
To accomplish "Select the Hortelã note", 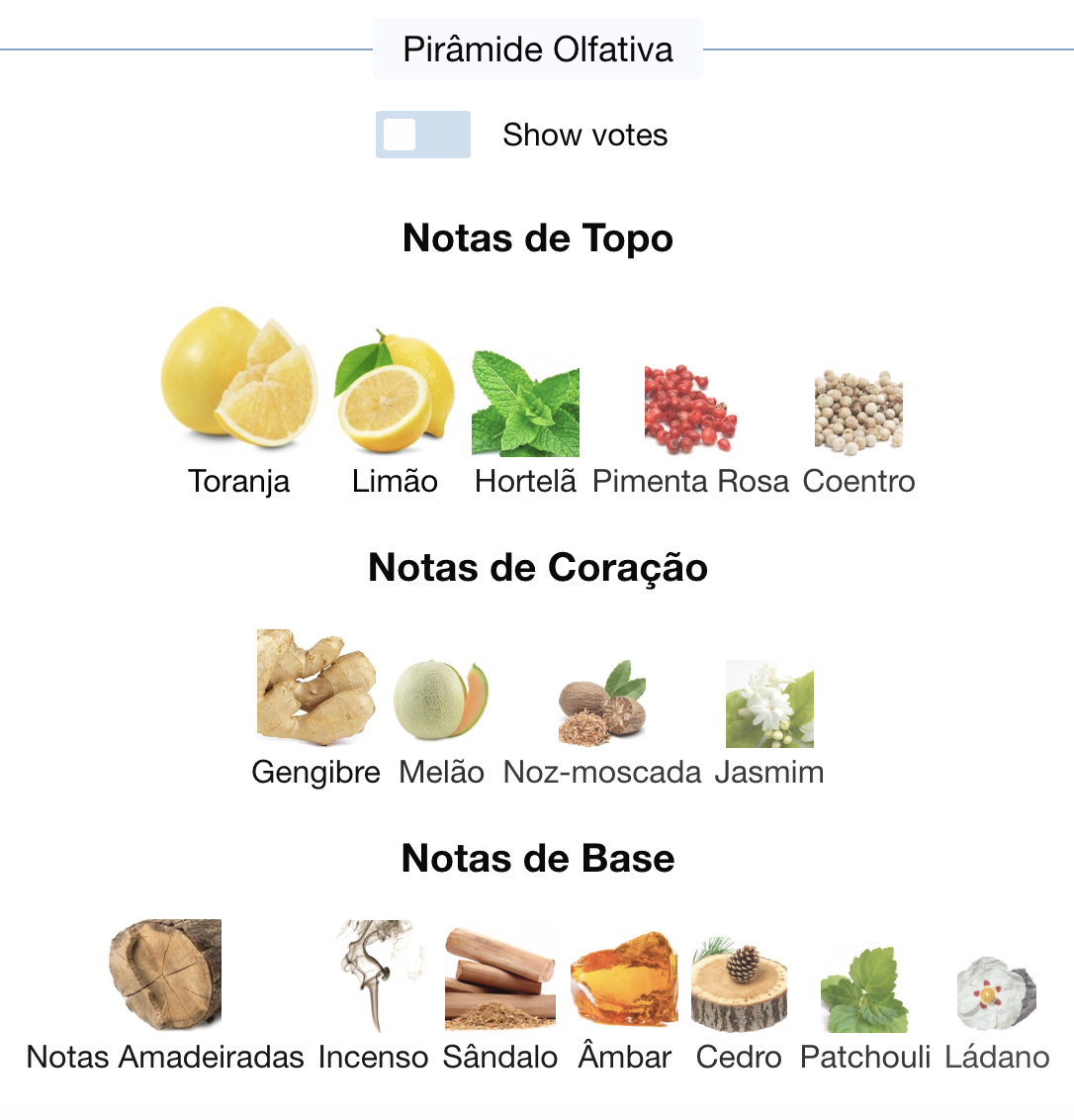I will [525, 404].
